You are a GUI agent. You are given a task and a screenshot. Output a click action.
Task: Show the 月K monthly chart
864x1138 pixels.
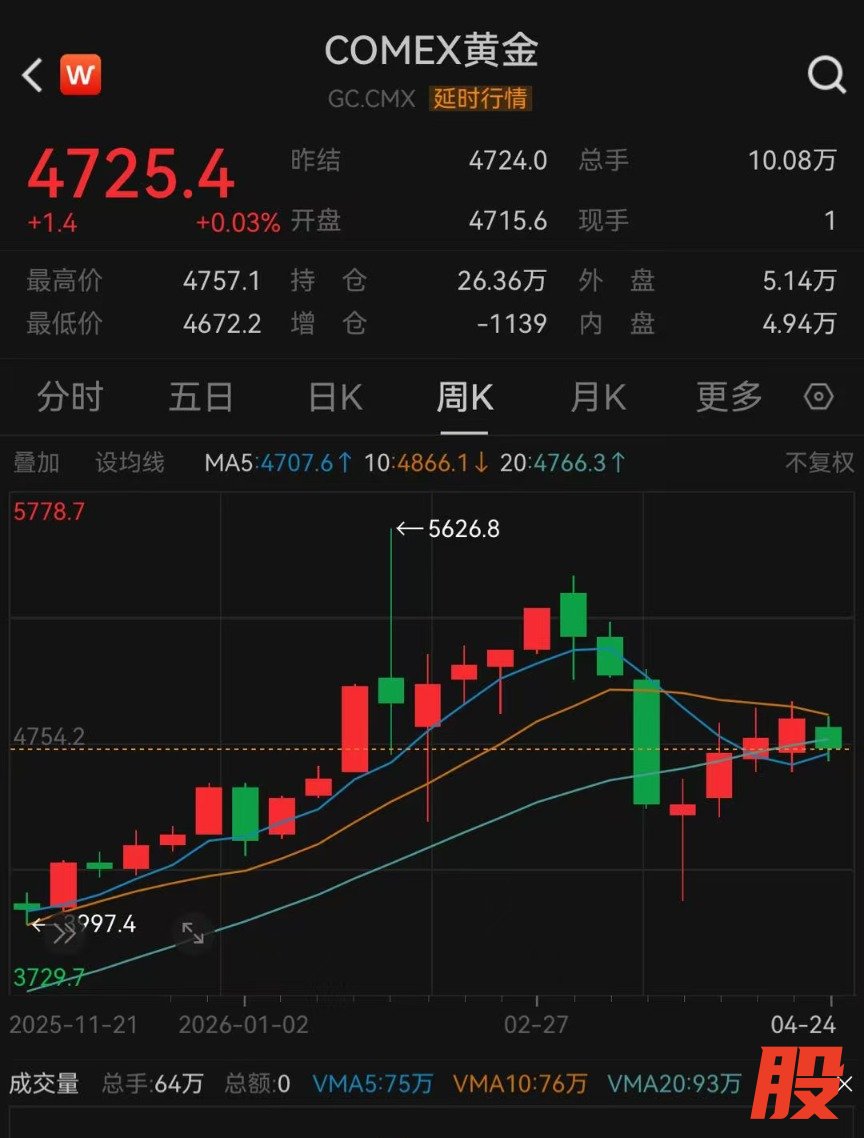coord(597,398)
